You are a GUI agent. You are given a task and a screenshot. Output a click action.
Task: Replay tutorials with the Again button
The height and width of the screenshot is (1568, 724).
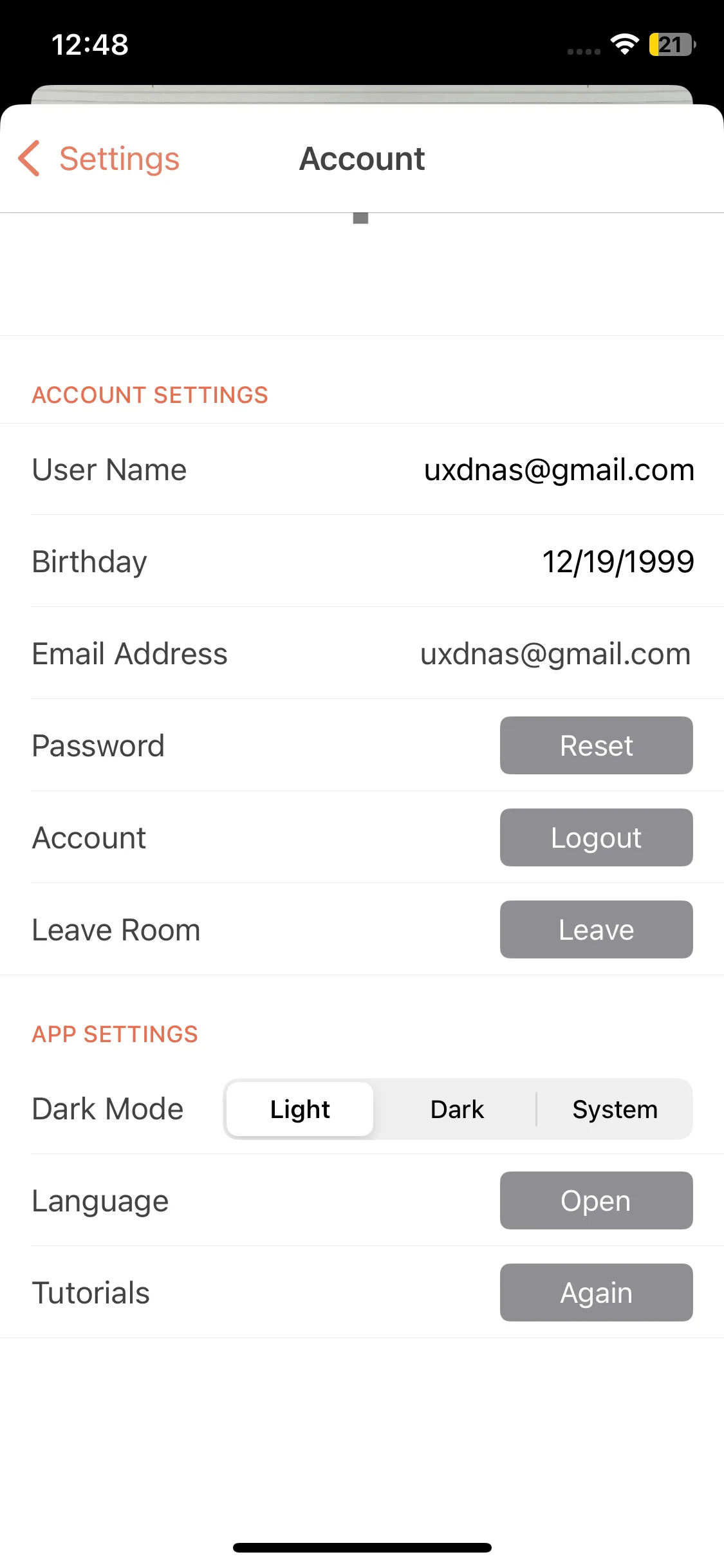(596, 1293)
